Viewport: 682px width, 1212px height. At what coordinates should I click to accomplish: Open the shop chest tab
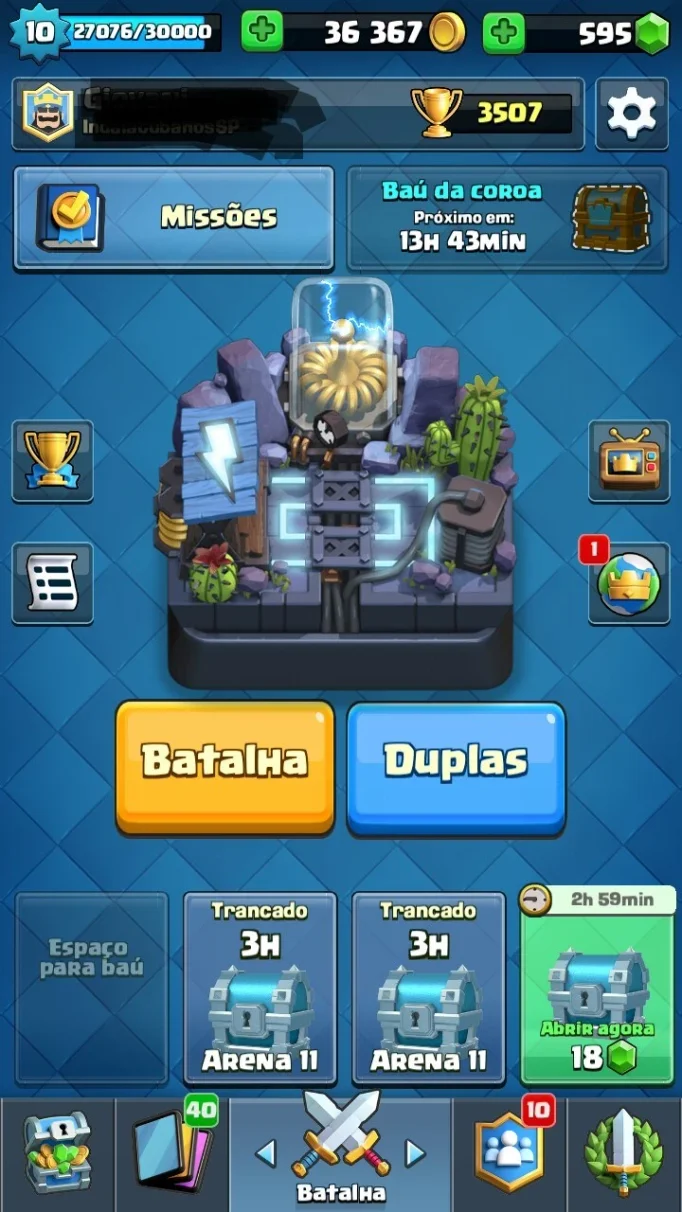tap(57, 1154)
